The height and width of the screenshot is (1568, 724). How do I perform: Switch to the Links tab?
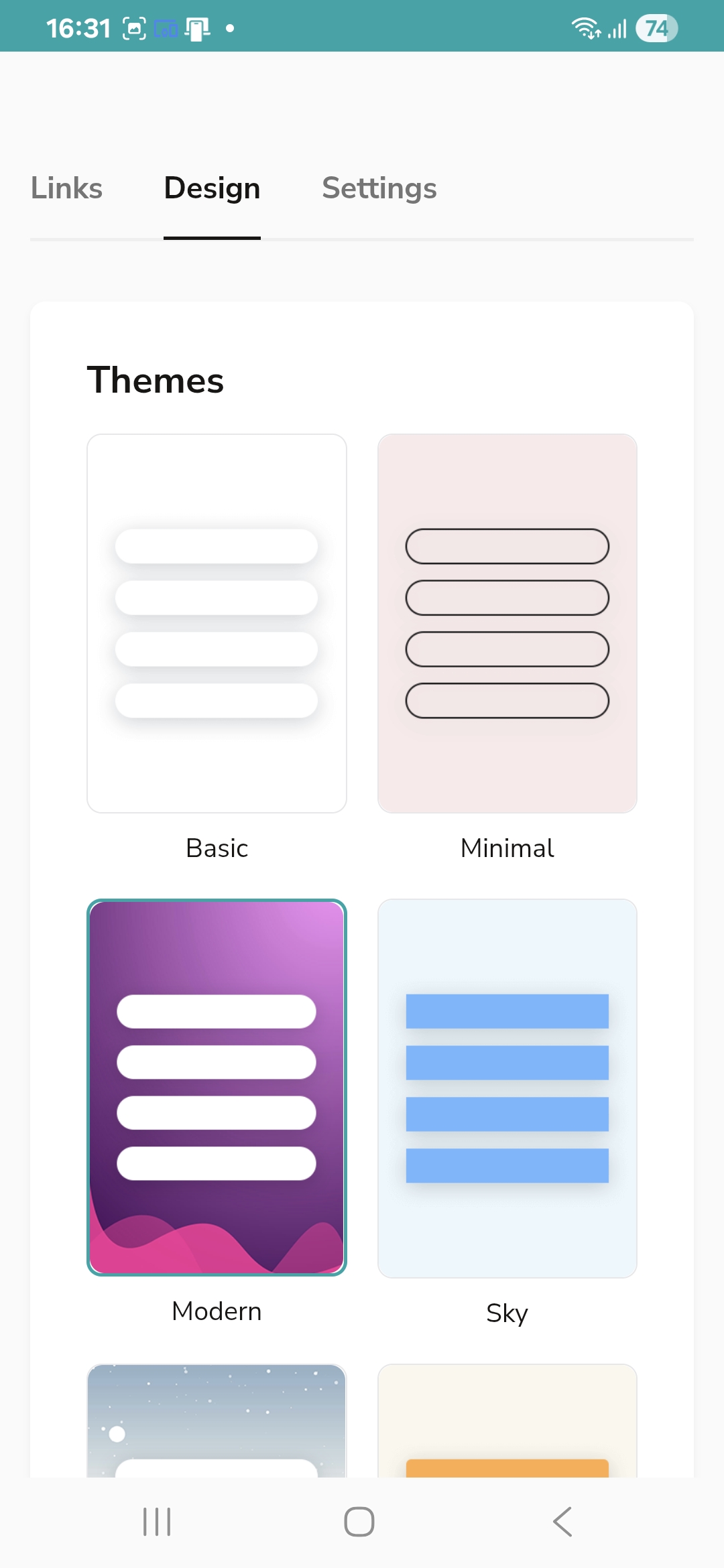66,188
